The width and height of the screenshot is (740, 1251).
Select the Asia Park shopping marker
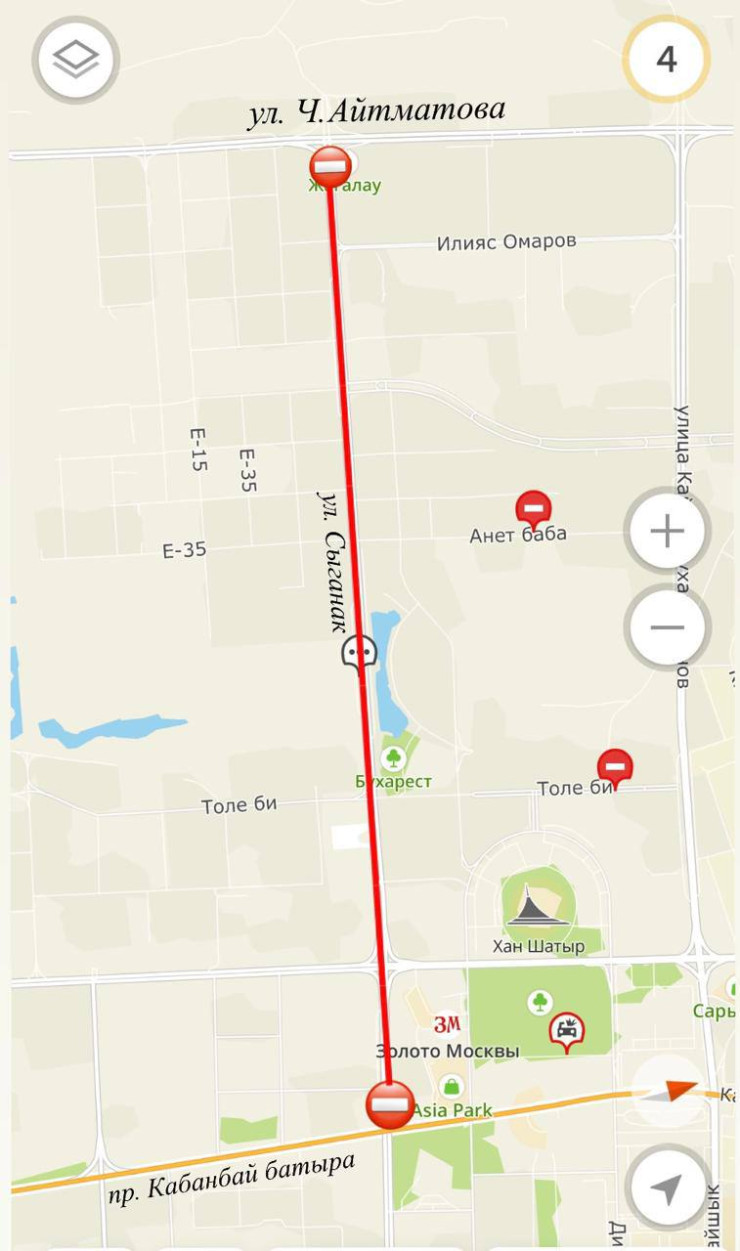(x=452, y=1087)
